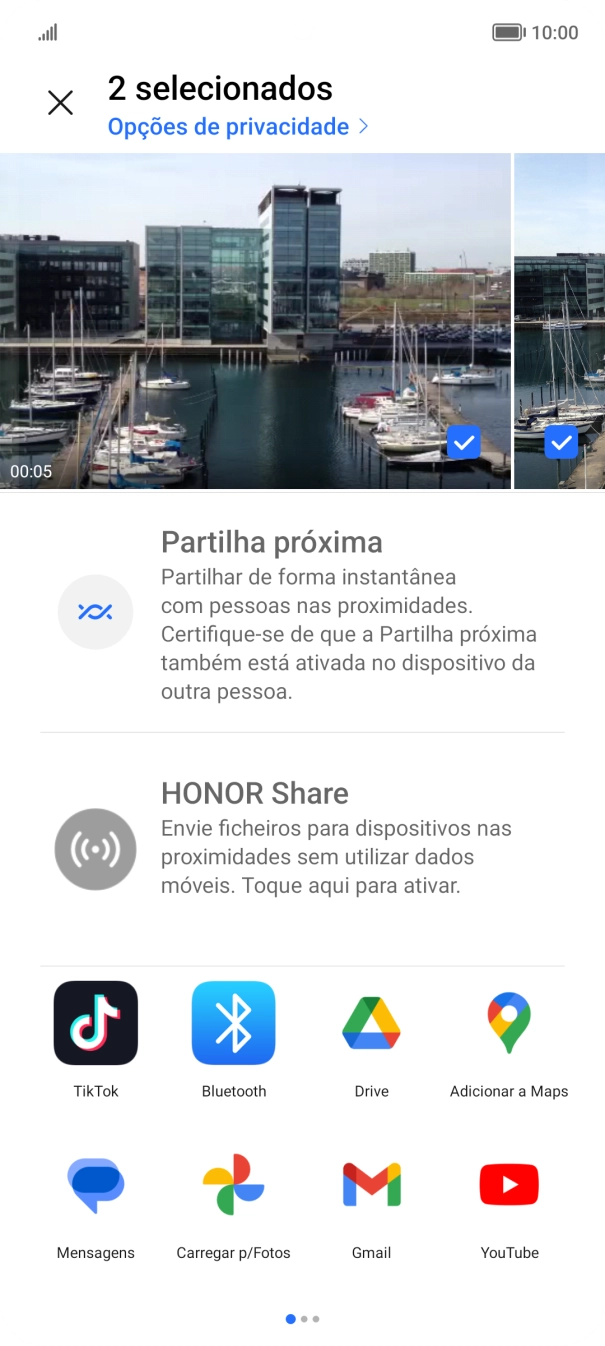The image size is (605, 1346).
Task: Share to TikTok
Action: click(96, 1024)
